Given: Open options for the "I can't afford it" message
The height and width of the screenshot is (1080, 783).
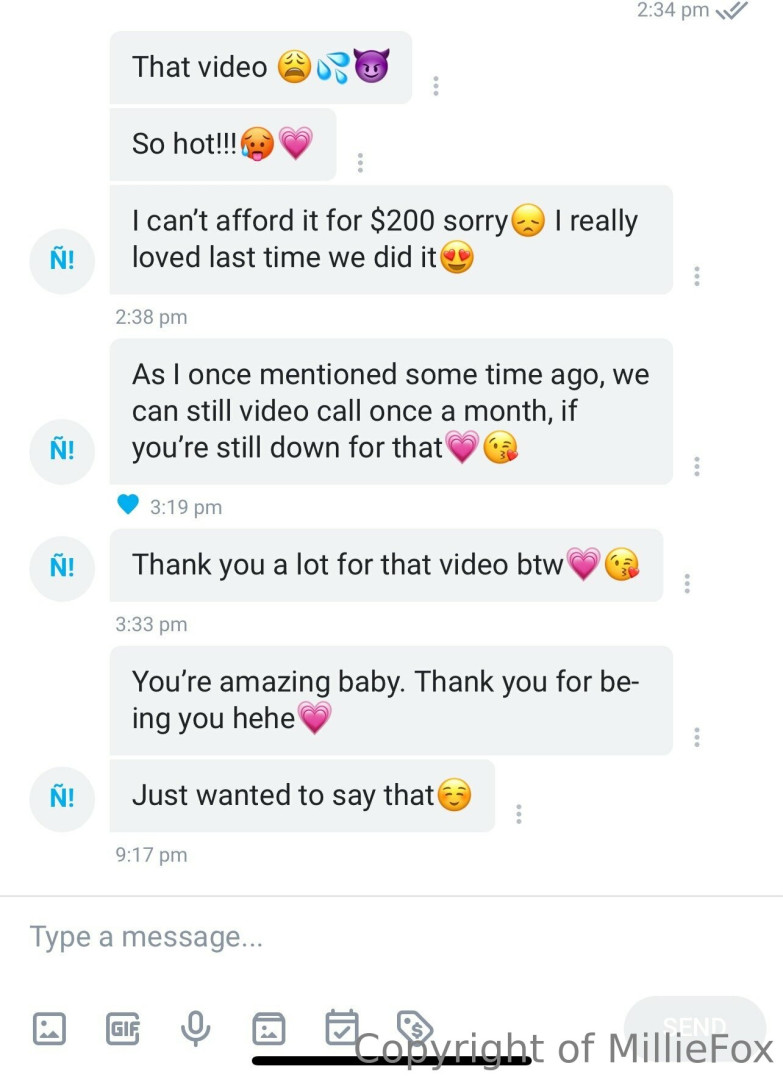Looking at the screenshot, I should tap(697, 276).
